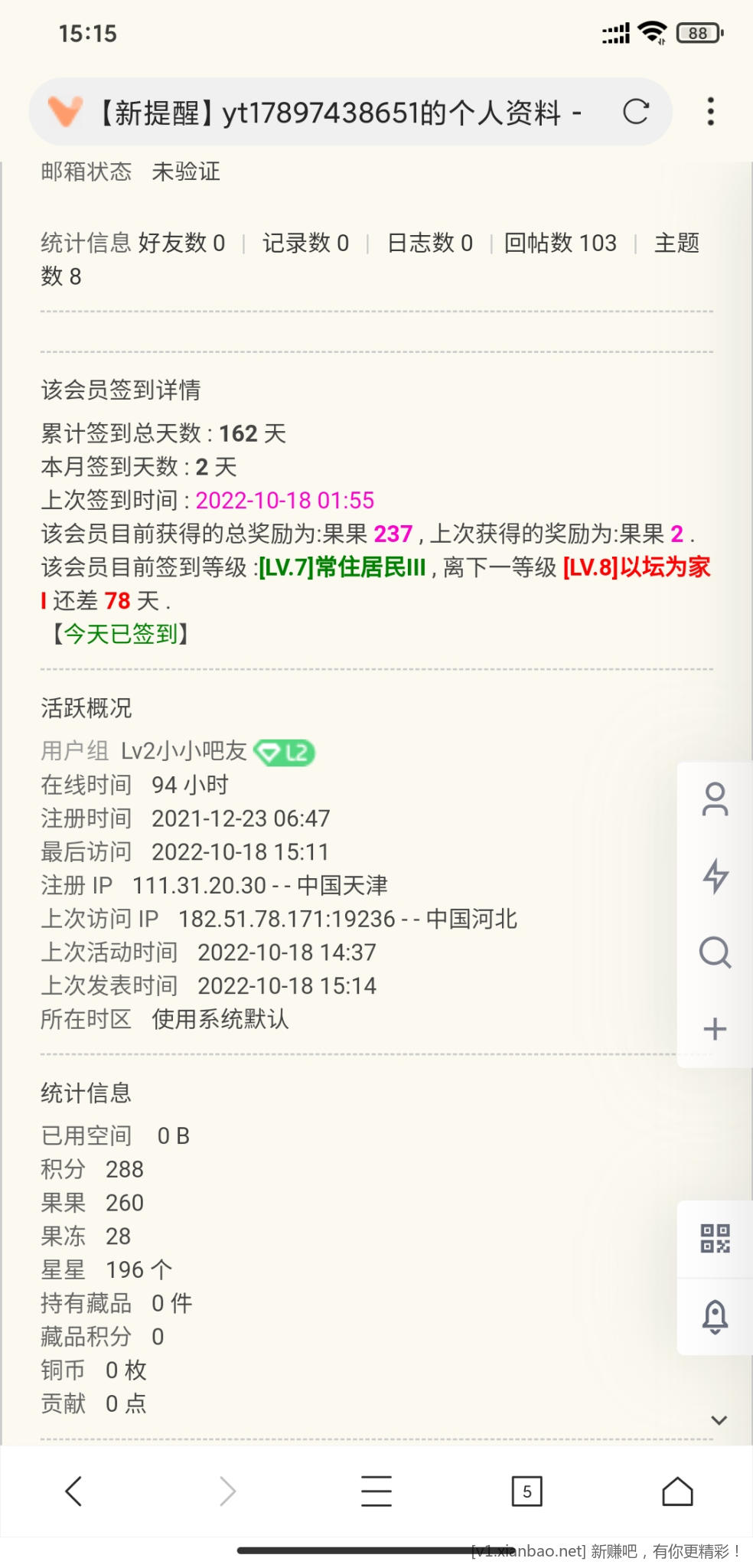Image resolution: width=753 pixels, height=1568 pixels.
Task: Open the 回帖数 103 replies link
Action: (x=560, y=243)
